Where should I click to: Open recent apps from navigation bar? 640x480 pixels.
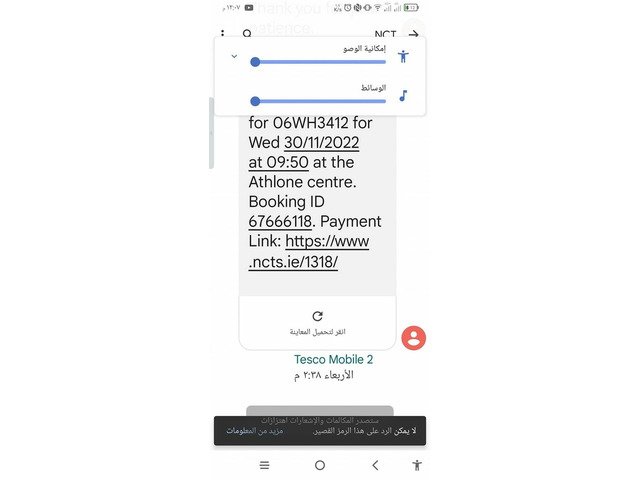pyautogui.click(x=264, y=465)
